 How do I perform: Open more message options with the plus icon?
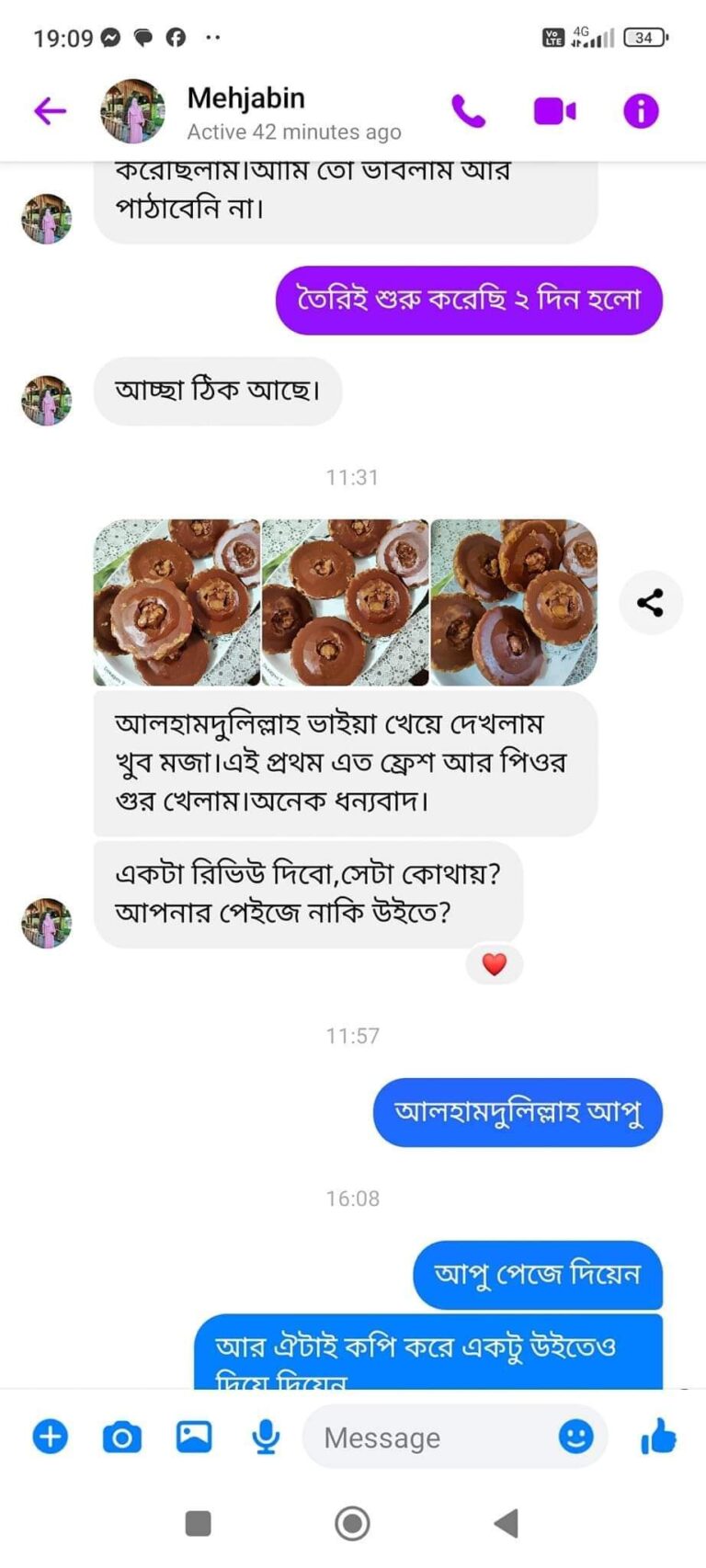[50, 1437]
